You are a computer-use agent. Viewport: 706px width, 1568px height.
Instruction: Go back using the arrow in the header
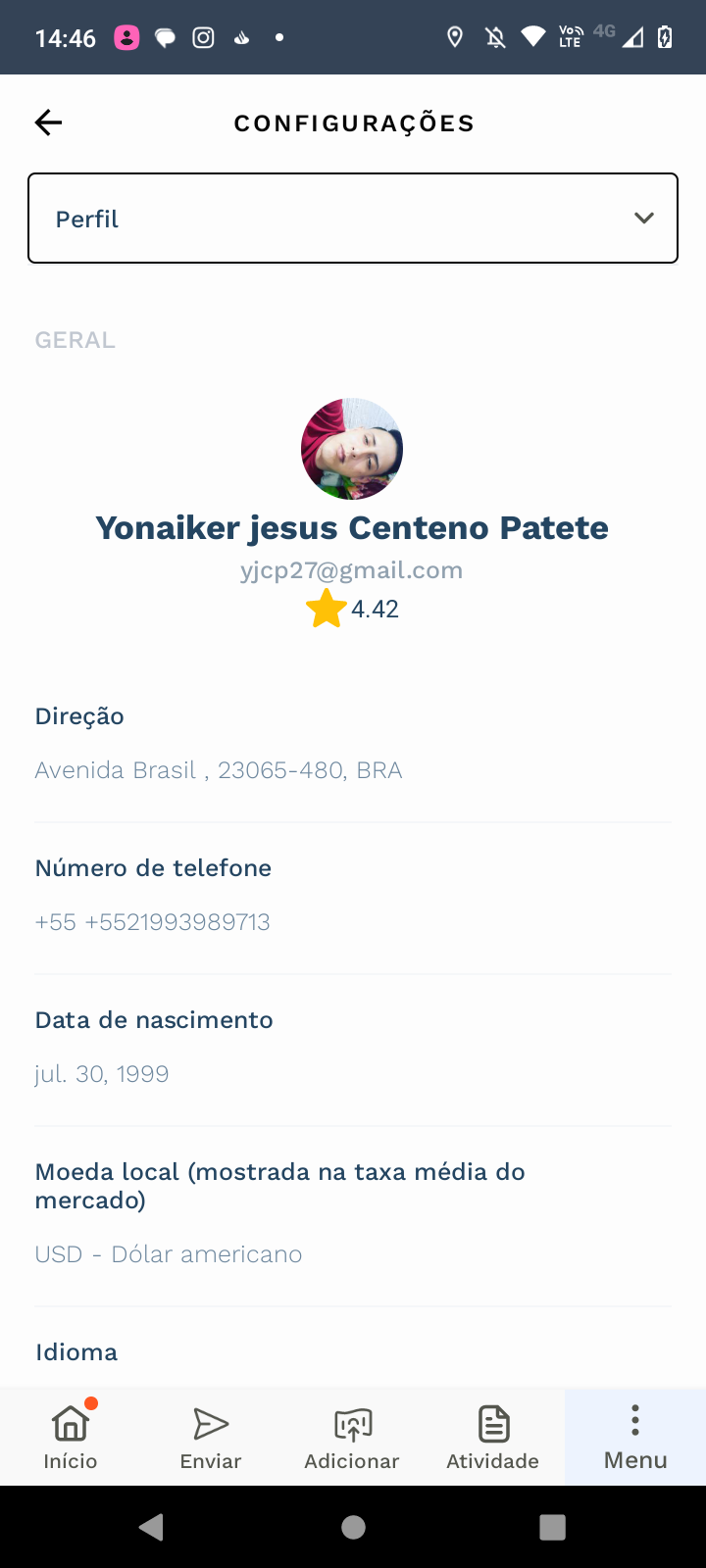coord(48,122)
